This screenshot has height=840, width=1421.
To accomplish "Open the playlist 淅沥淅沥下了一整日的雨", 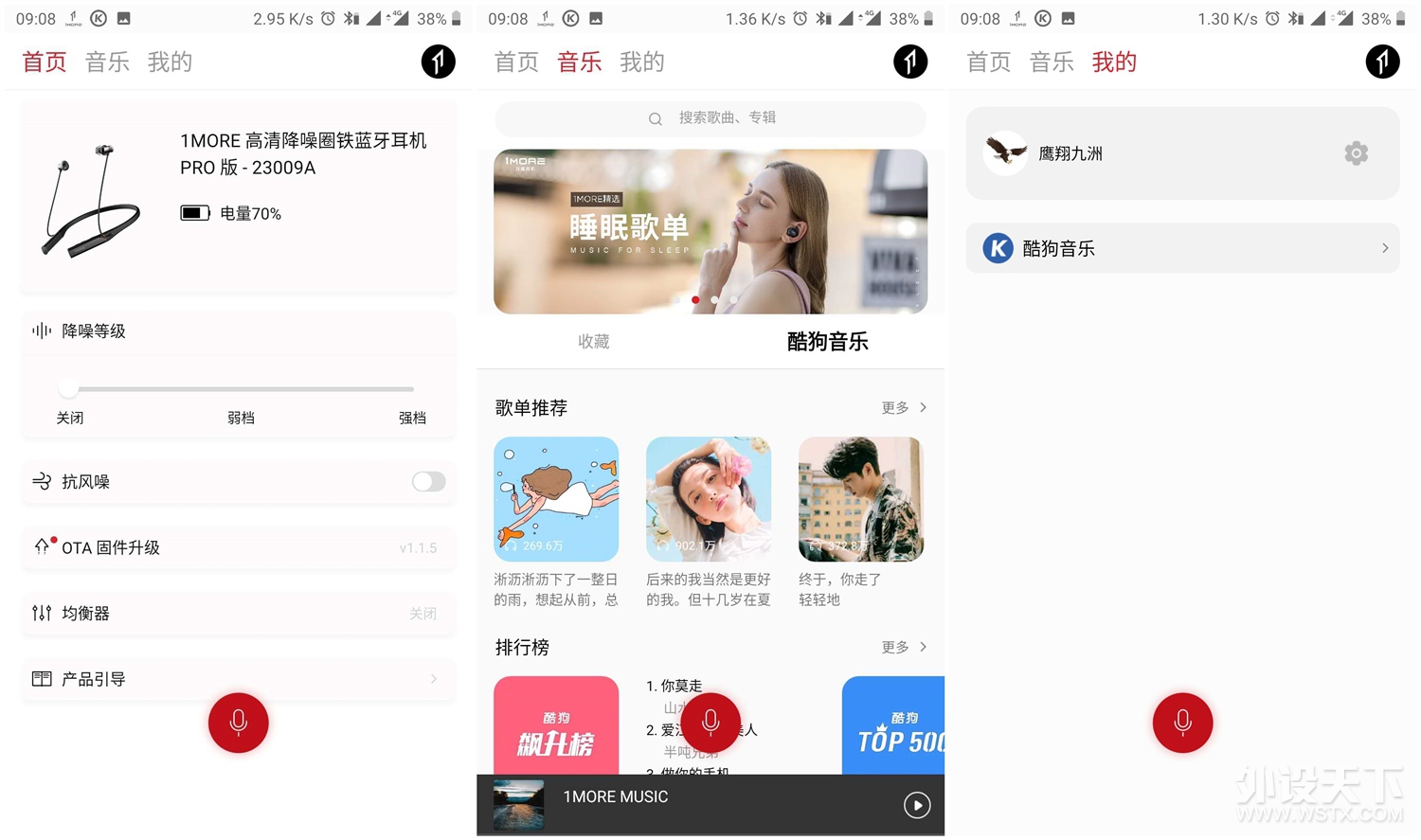I will (x=556, y=499).
